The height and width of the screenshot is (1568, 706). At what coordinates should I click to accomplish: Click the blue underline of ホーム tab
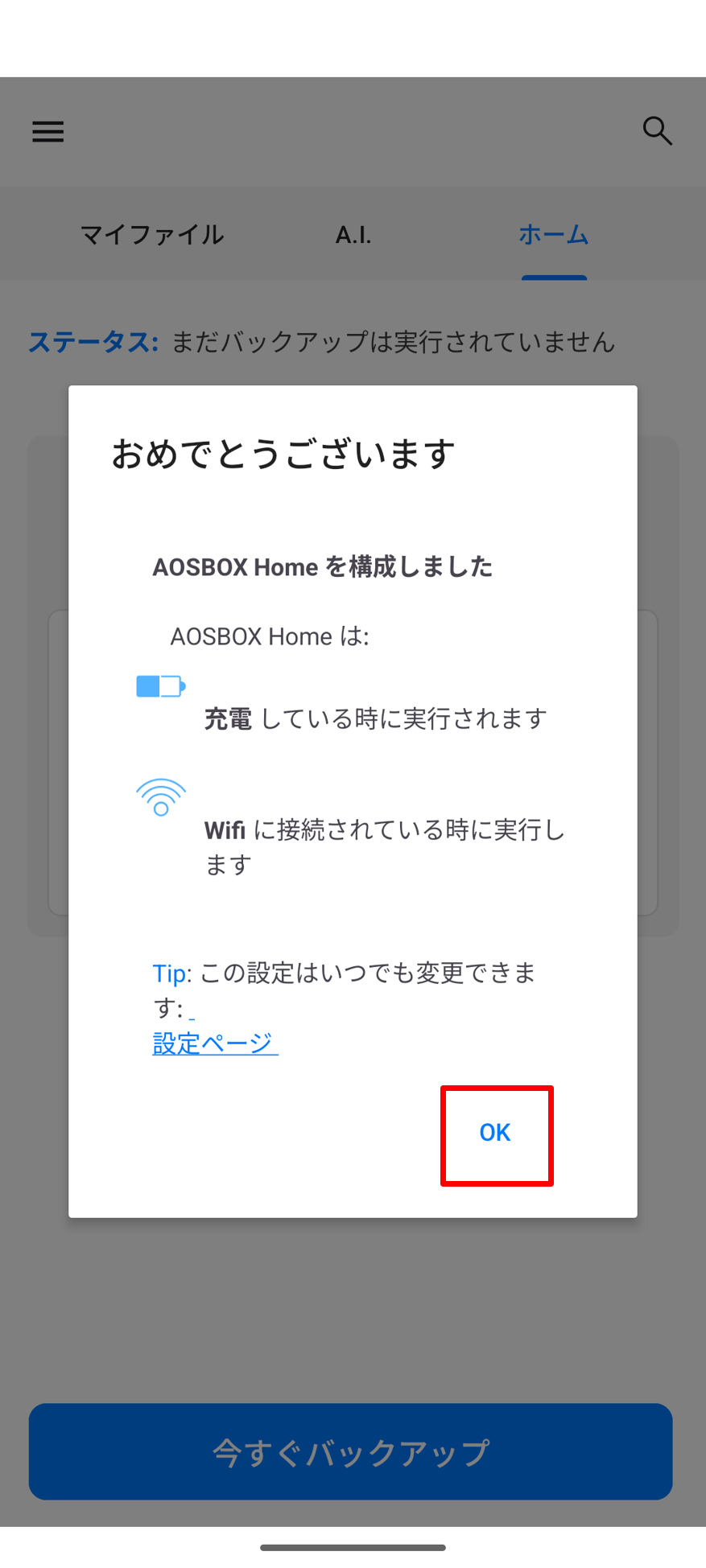coord(554,276)
